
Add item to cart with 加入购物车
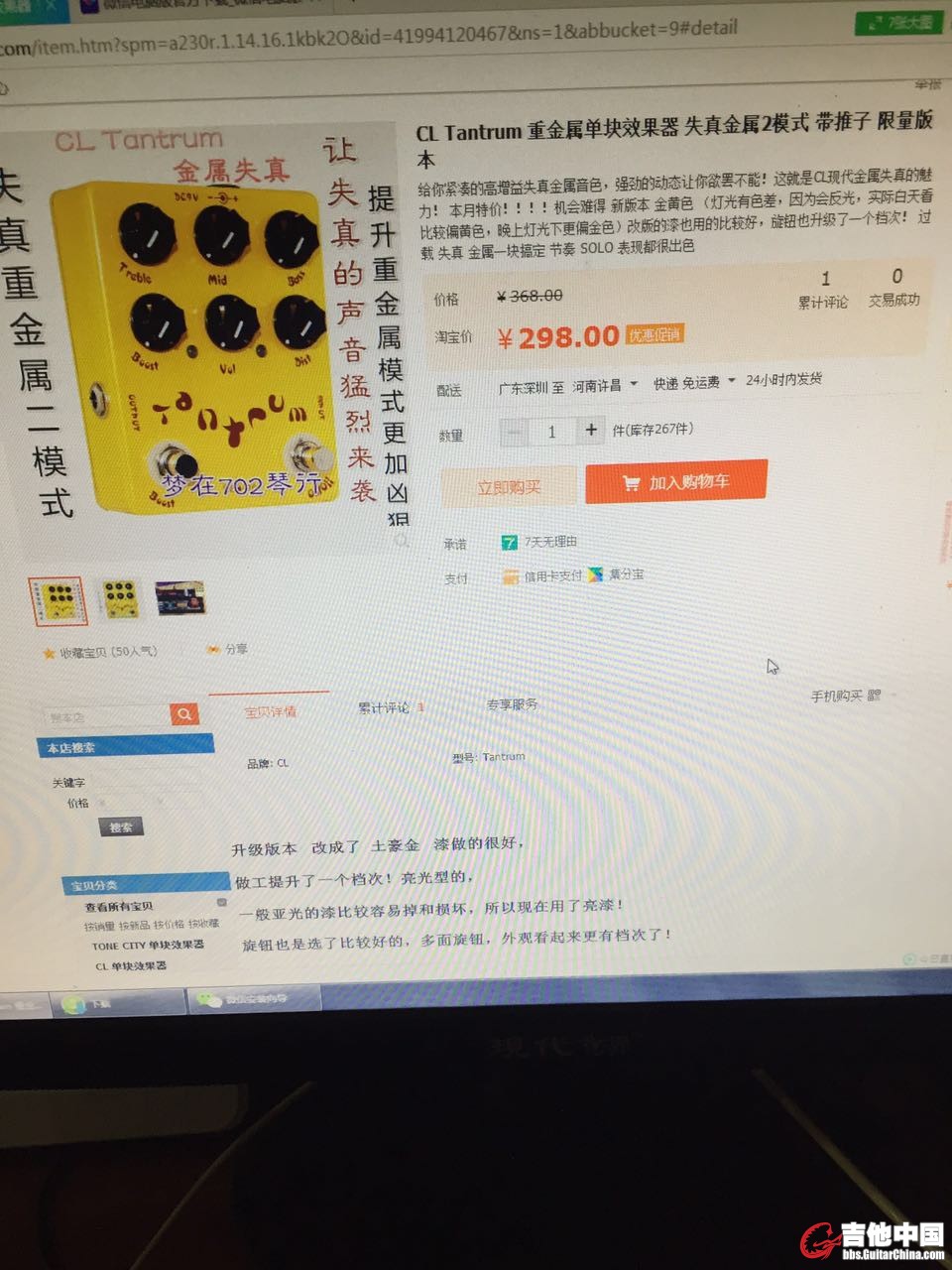point(675,482)
